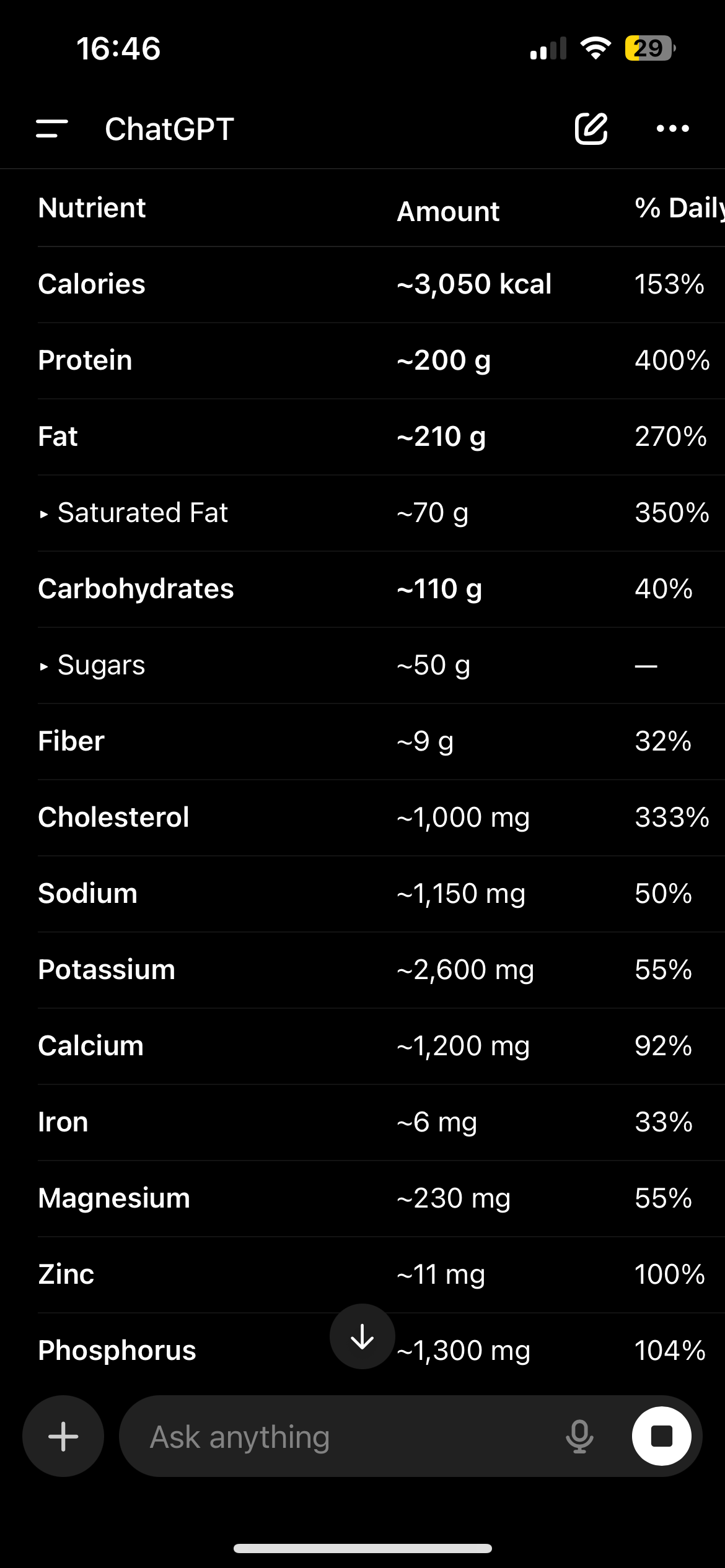Jump to bottom with down arrow
The height and width of the screenshot is (1568, 725).
tap(362, 1336)
